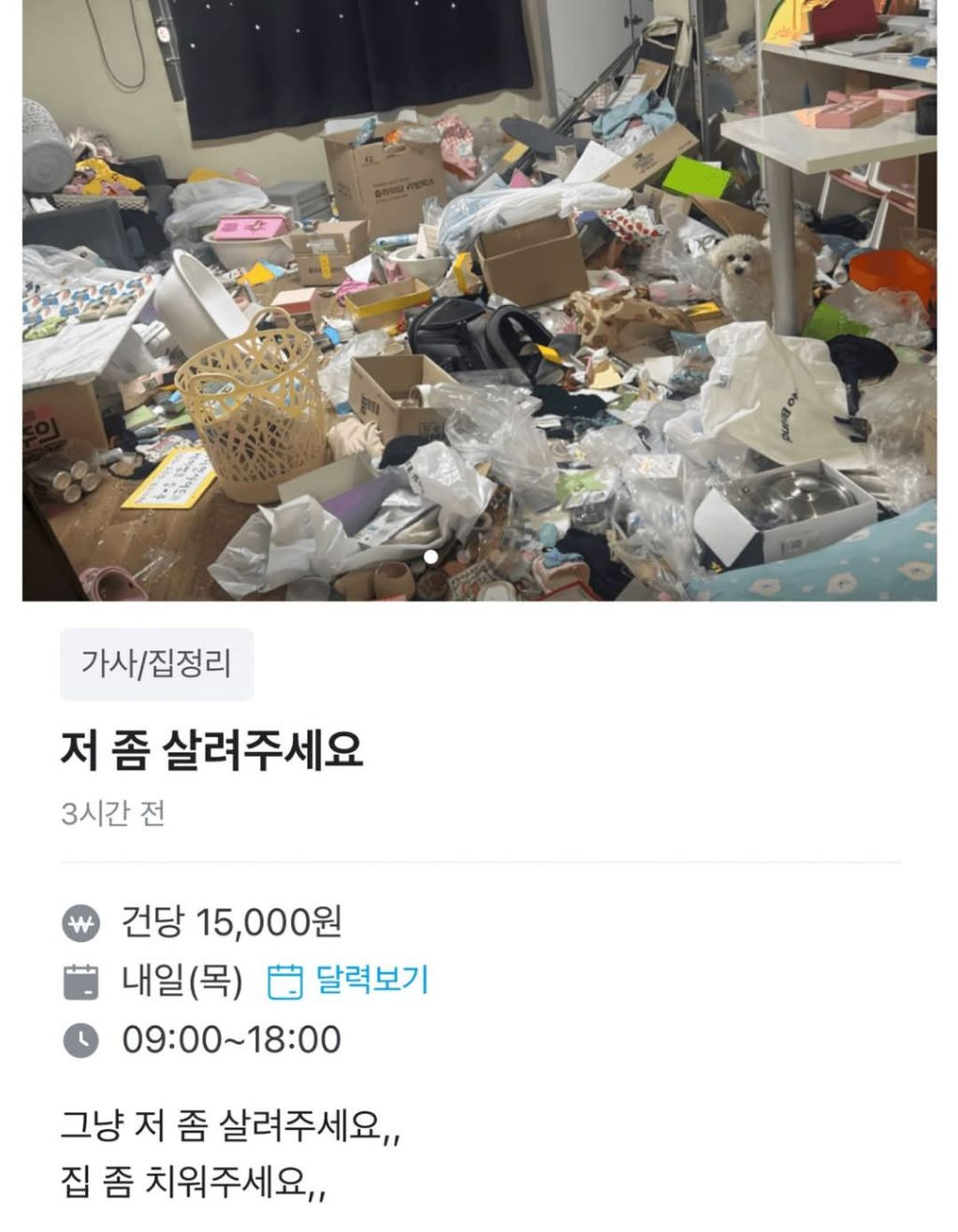Screen dimensions: 958x1232
Task: Click the blue calendar icon next to 달력보기
Action: click(285, 982)
